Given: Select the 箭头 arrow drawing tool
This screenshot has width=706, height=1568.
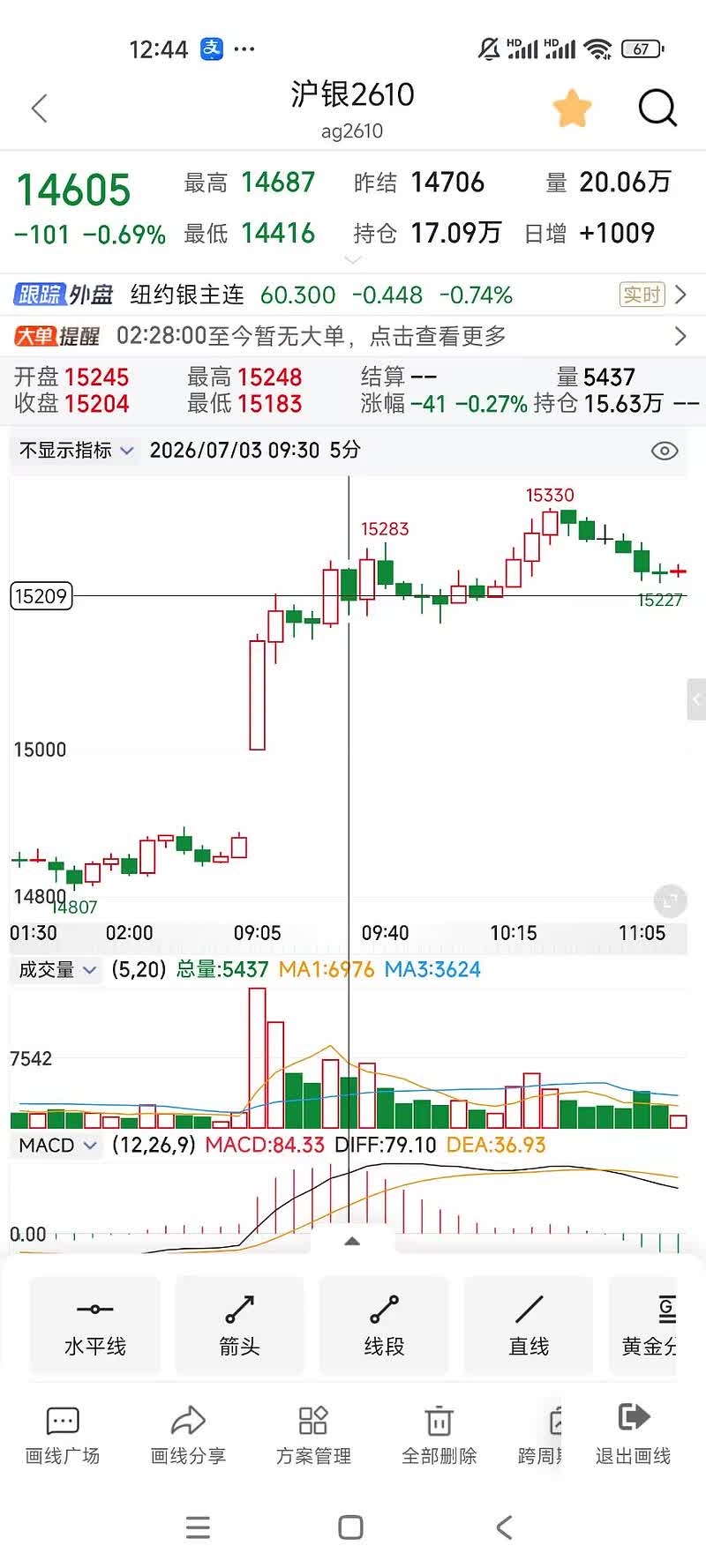Looking at the screenshot, I should [x=240, y=1326].
